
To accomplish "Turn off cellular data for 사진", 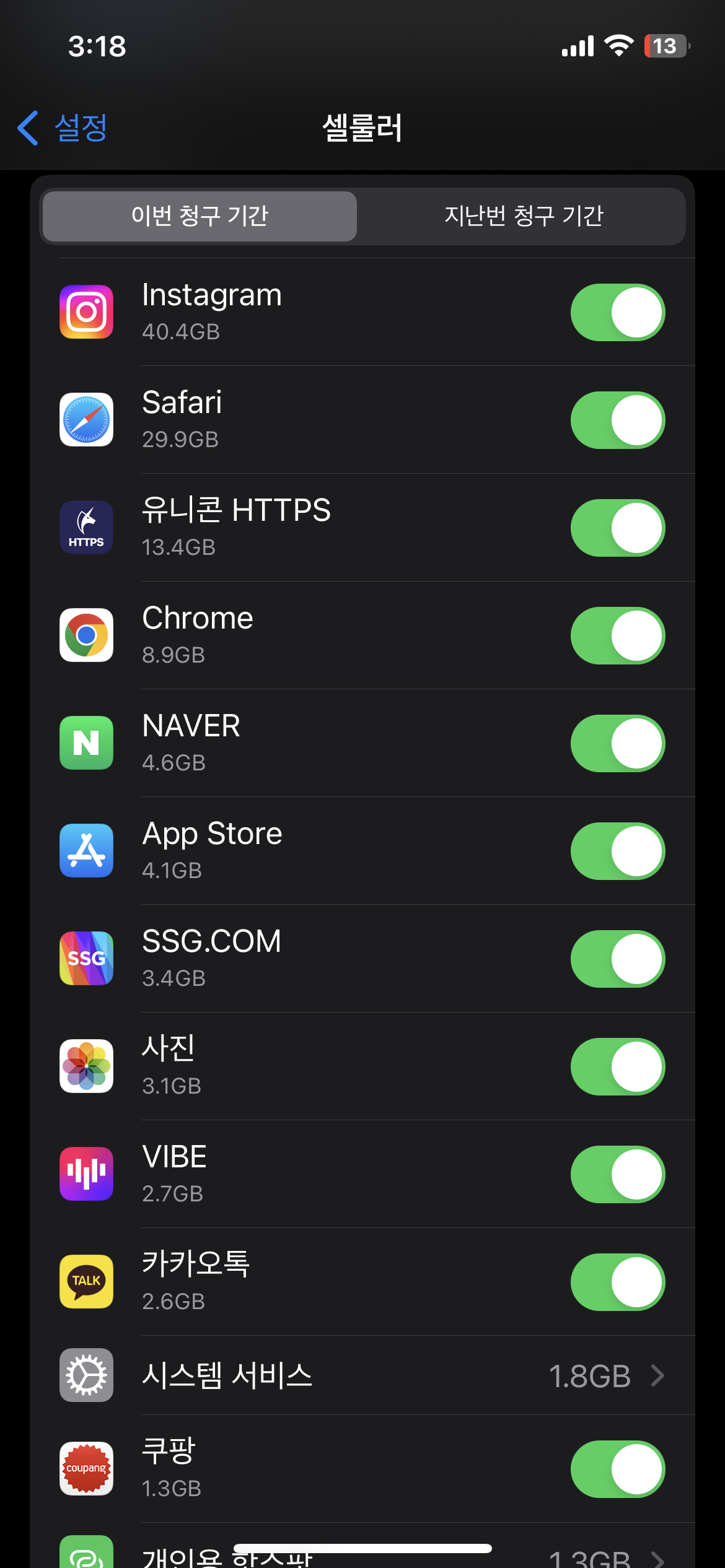I will point(617,1067).
